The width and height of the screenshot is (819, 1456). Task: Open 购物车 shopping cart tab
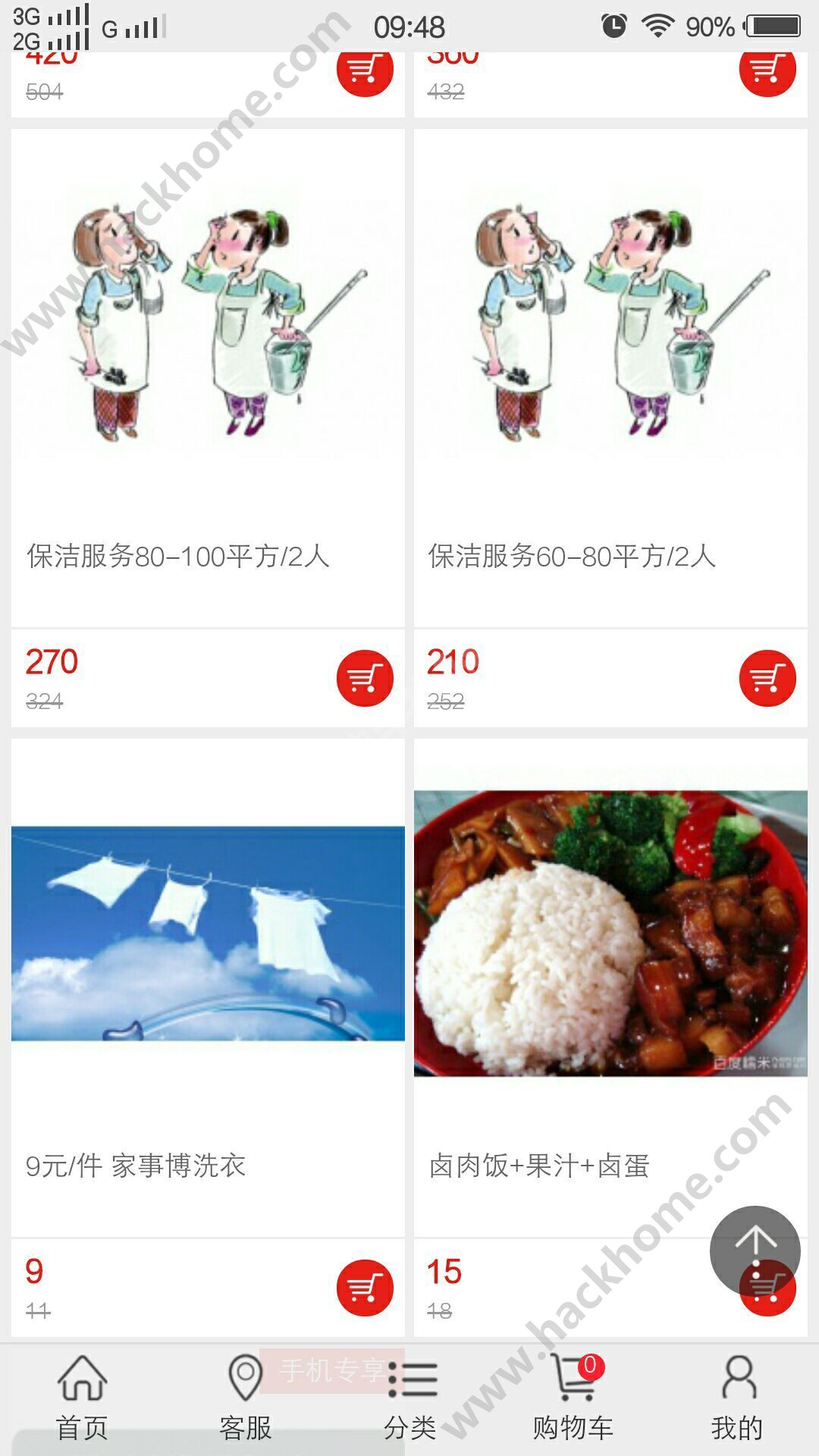(573, 1399)
